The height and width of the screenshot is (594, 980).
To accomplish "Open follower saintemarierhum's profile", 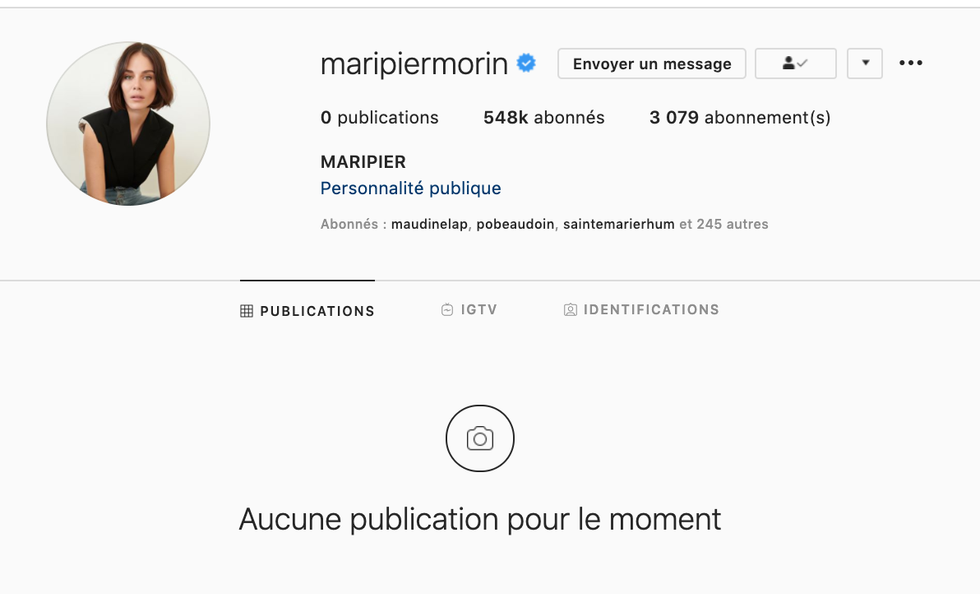I will pyautogui.click(x=618, y=224).
